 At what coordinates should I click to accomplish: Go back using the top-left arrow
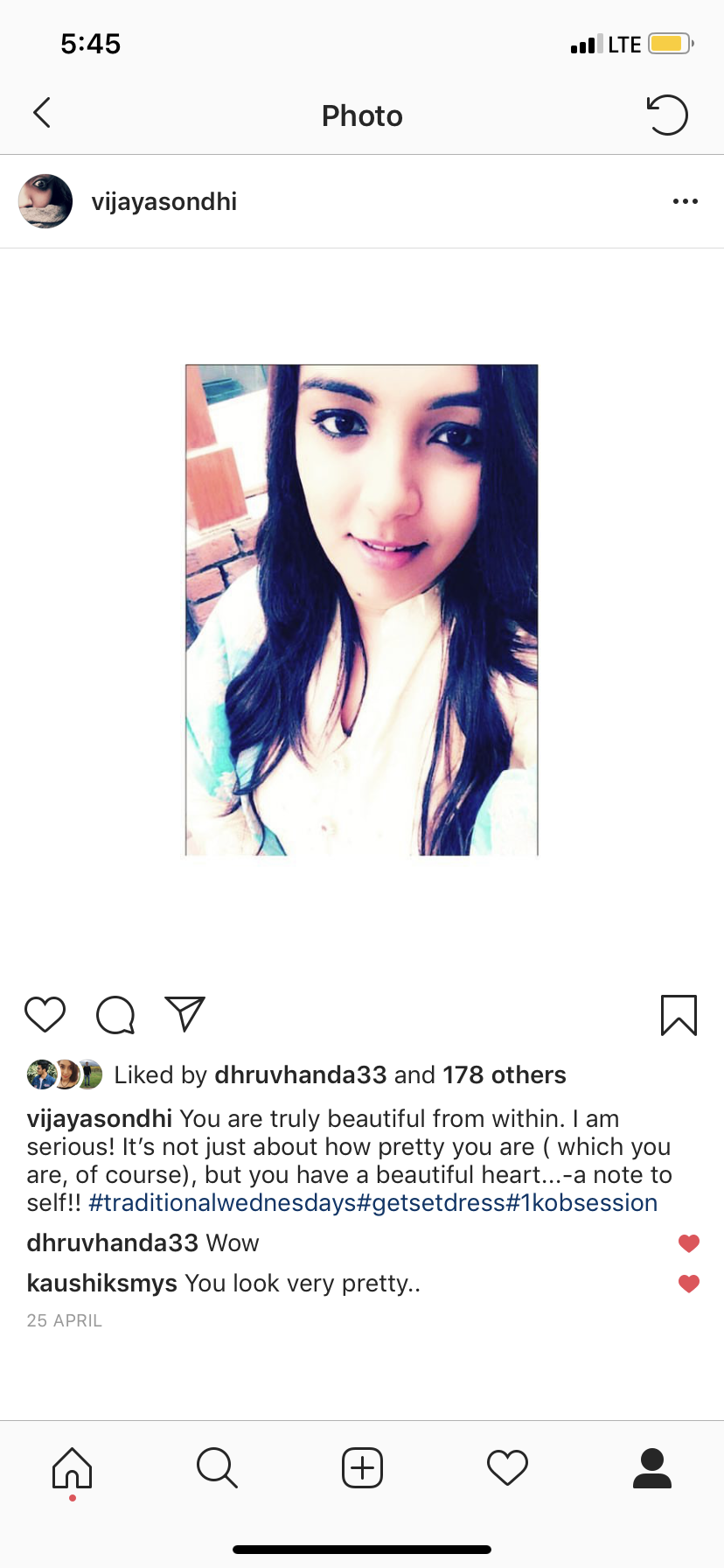coord(42,113)
